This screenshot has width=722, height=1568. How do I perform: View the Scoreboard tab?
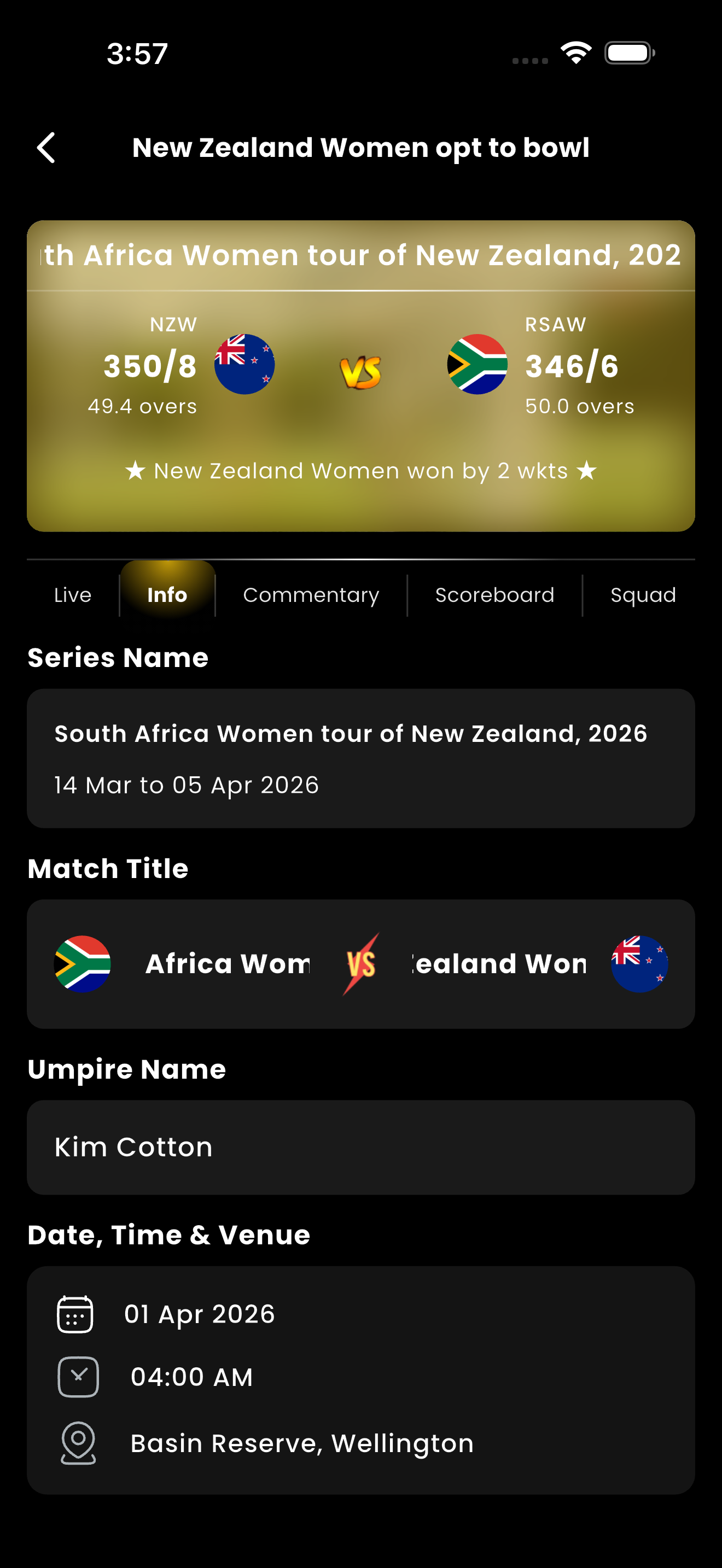[494, 595]
